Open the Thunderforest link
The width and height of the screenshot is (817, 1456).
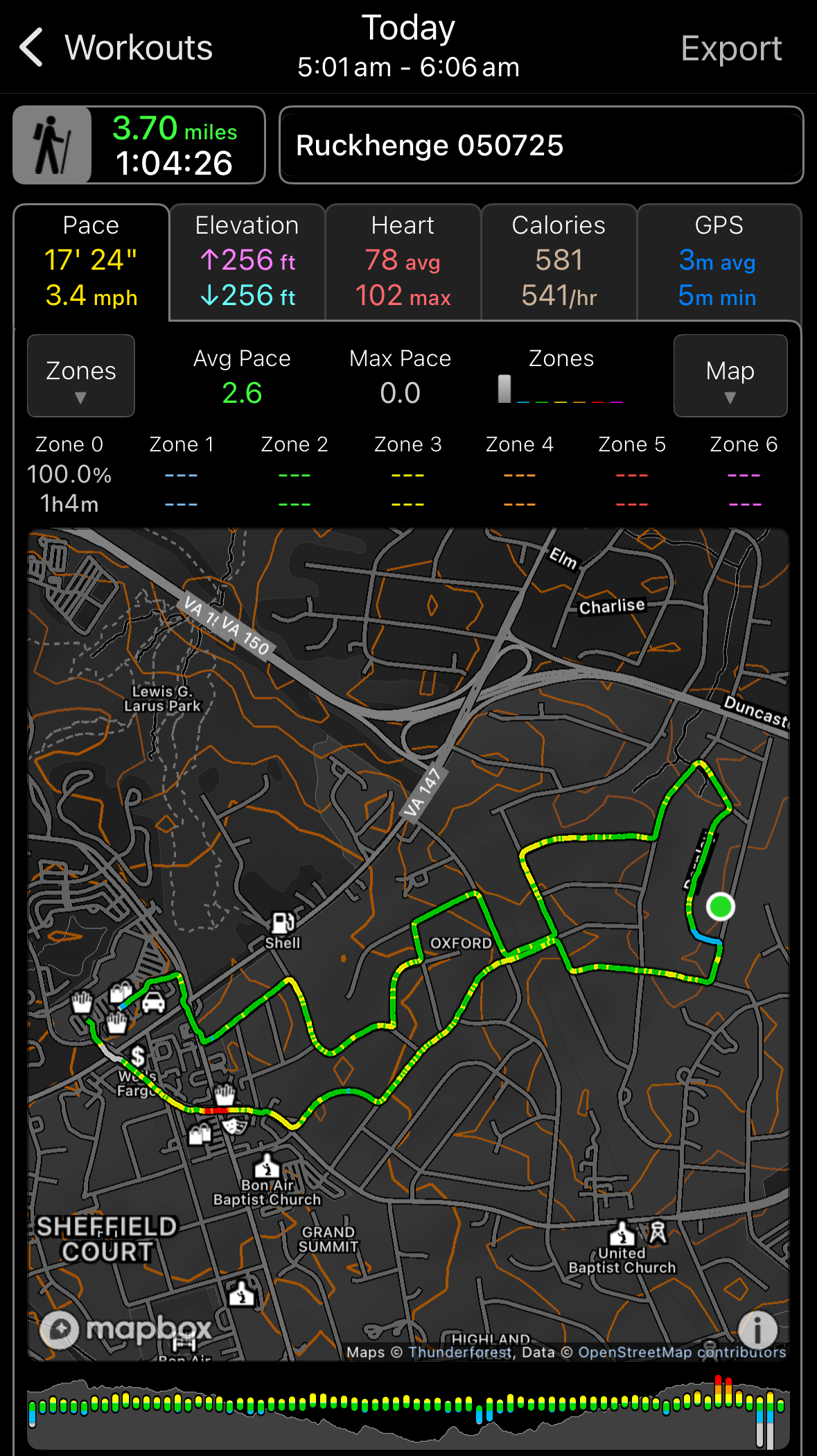click(x=460, y=1352)
